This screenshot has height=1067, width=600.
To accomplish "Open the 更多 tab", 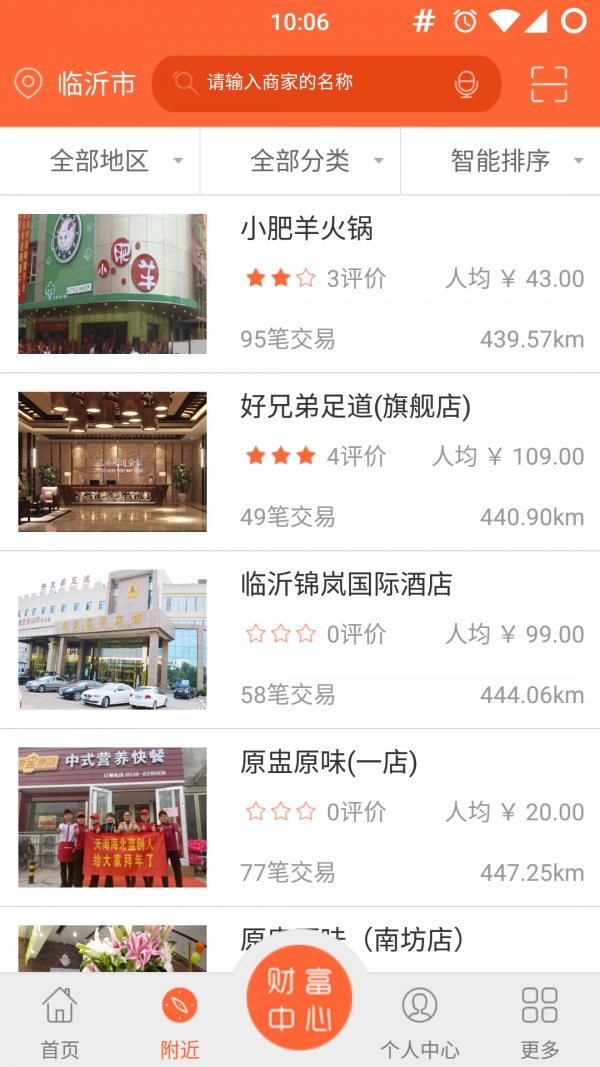I will (x=540, y=1022).
